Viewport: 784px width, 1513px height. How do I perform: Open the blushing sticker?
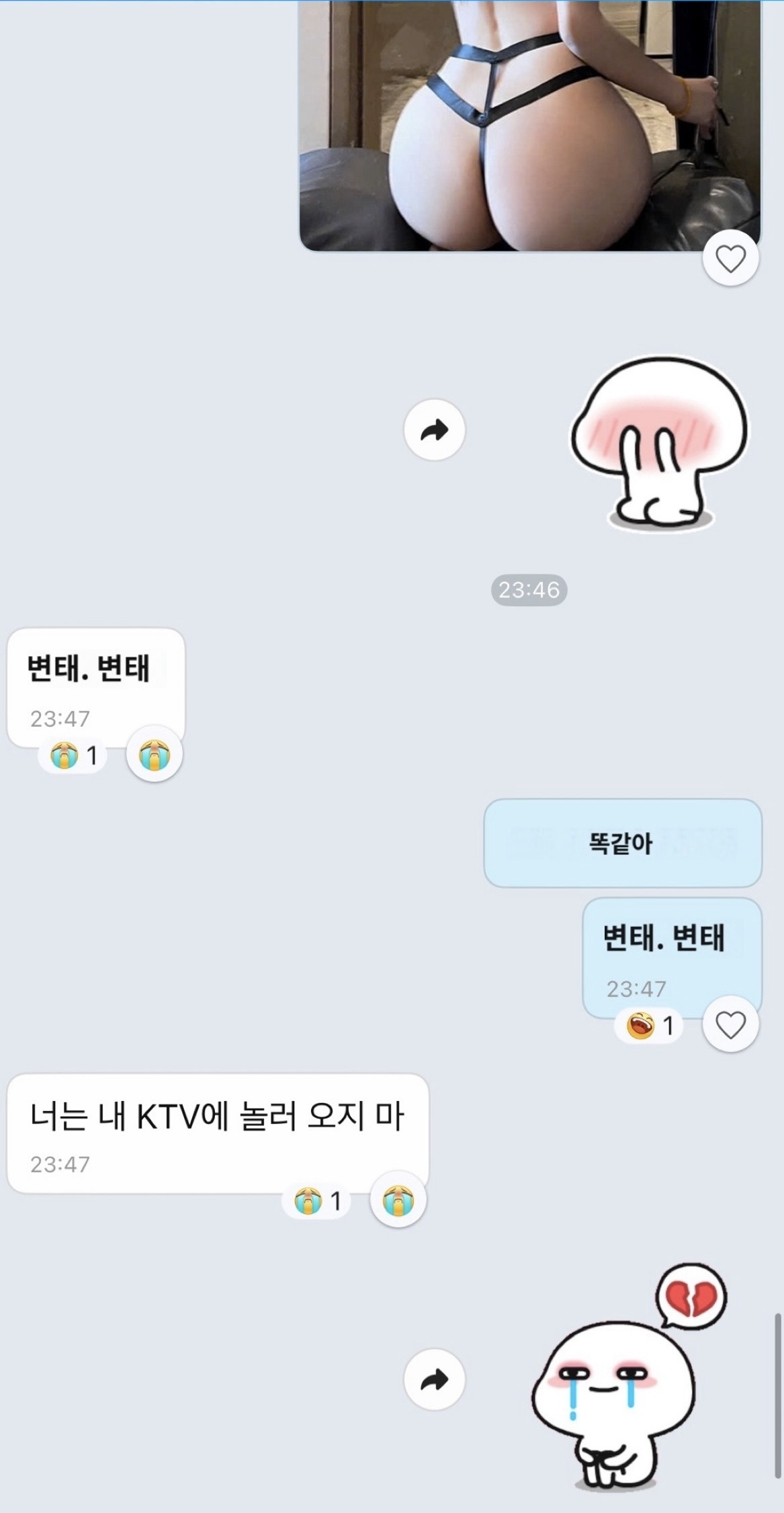point(658,444)
